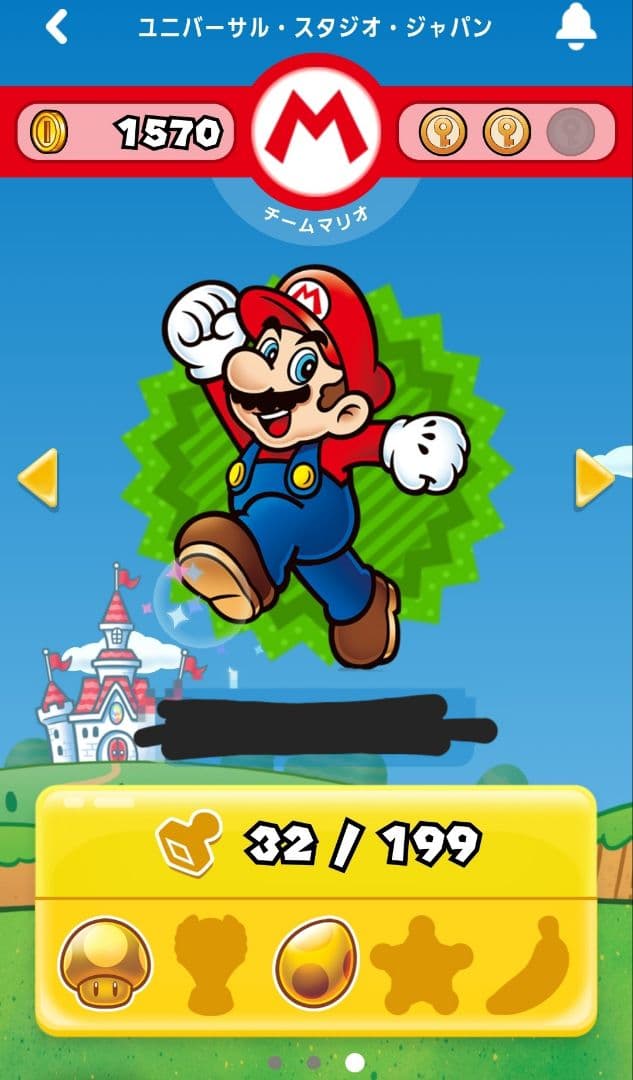Select the golden Yoshi egg stamp
This screenshot has height=1080, width=633.
(x=316, y=961)
